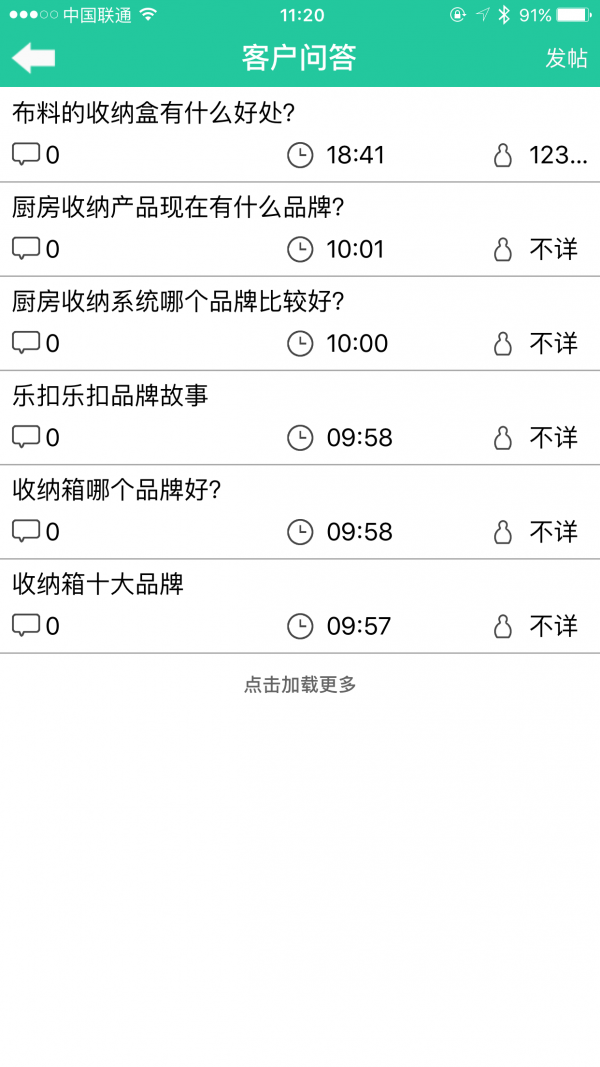600x1067 pixels.
Task: View the post 厨房收纳系统哪个品牌比较好?
Action: click(x=300, y=323)
